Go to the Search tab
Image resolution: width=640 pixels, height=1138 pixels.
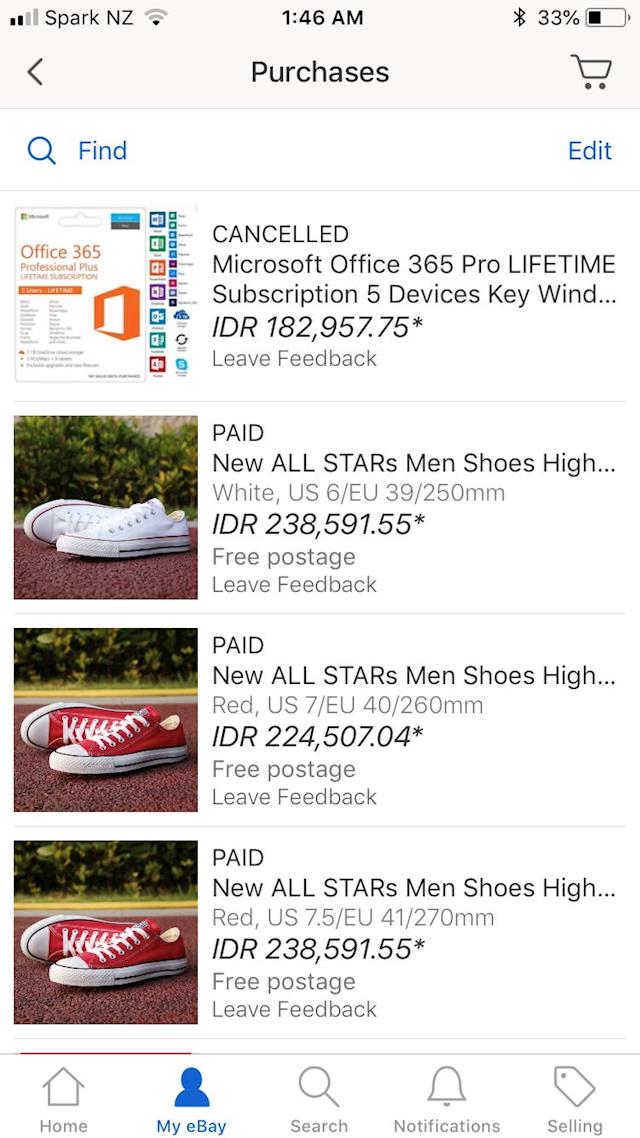tap(319, 1099)
